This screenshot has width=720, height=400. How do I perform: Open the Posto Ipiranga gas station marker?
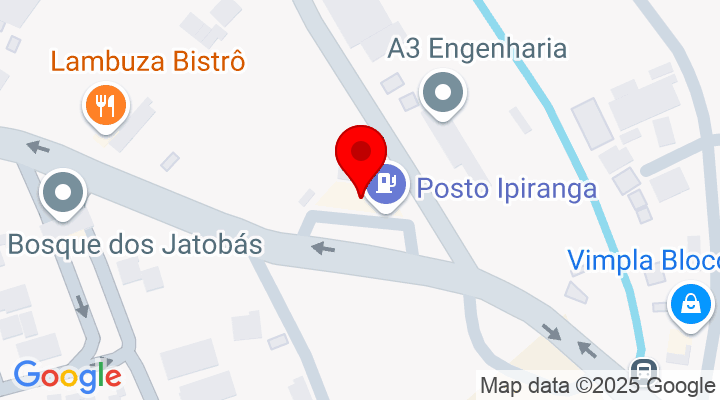coord(386,186)
